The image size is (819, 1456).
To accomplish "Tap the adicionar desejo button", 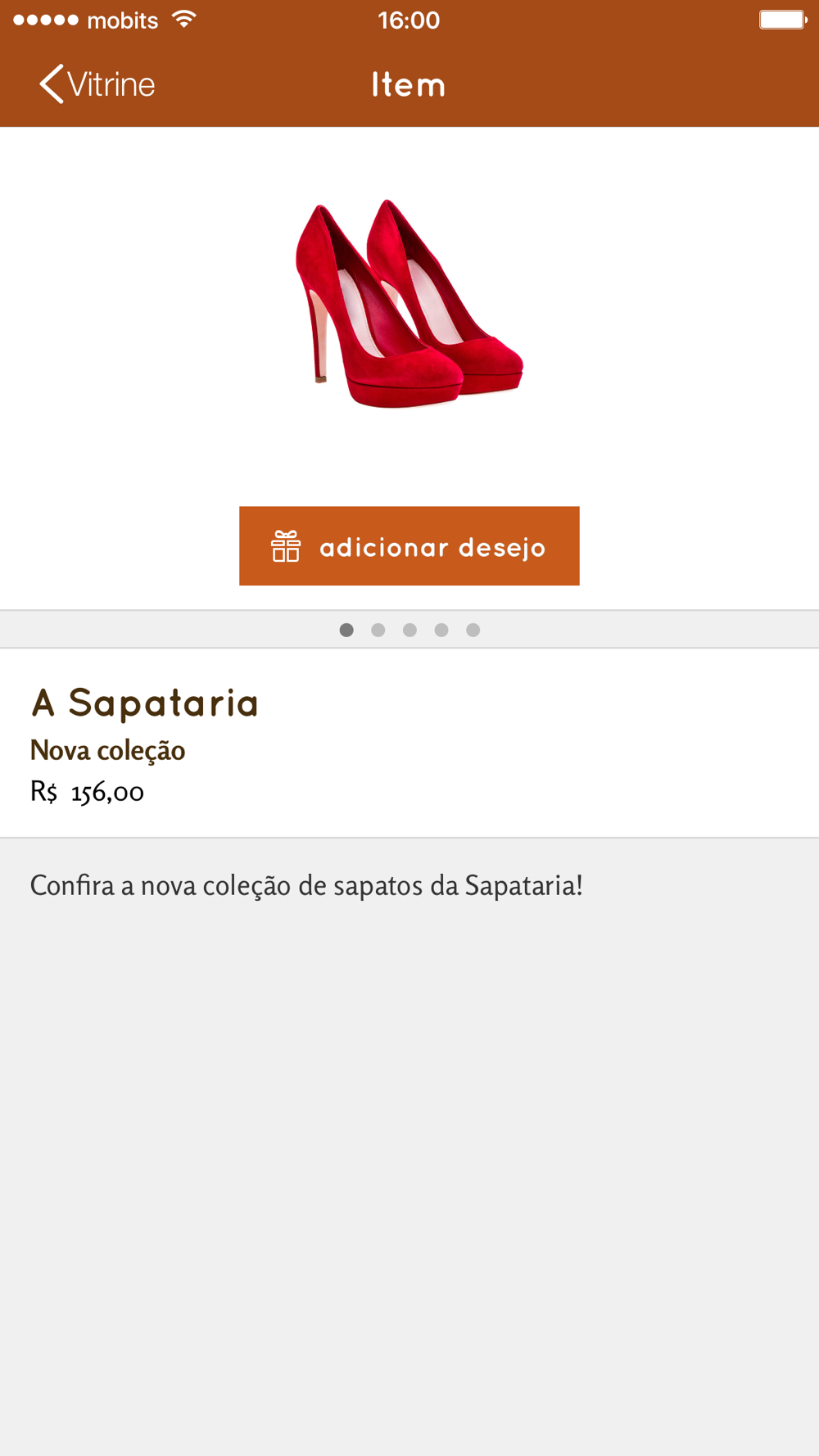I will [x=409, y=546].
